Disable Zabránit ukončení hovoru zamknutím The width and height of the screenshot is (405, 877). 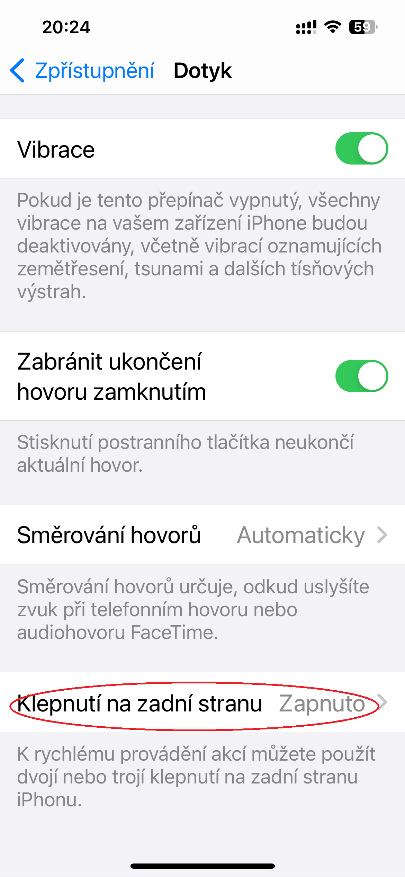[361, 376]
